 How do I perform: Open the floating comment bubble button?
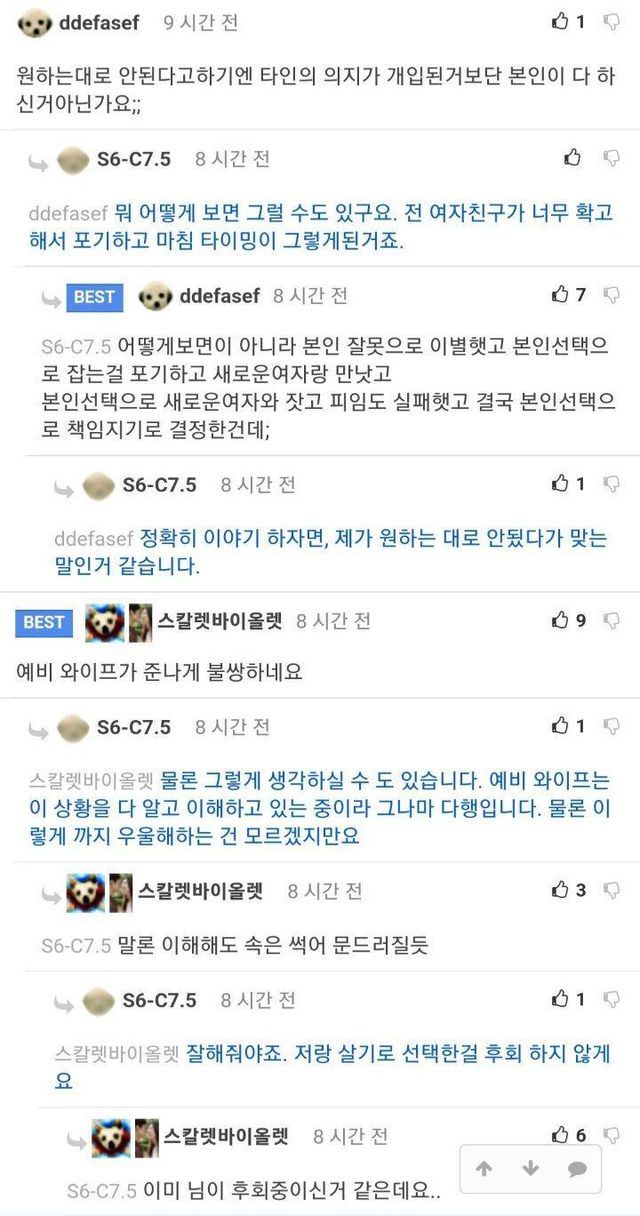tap(577, 1168)
